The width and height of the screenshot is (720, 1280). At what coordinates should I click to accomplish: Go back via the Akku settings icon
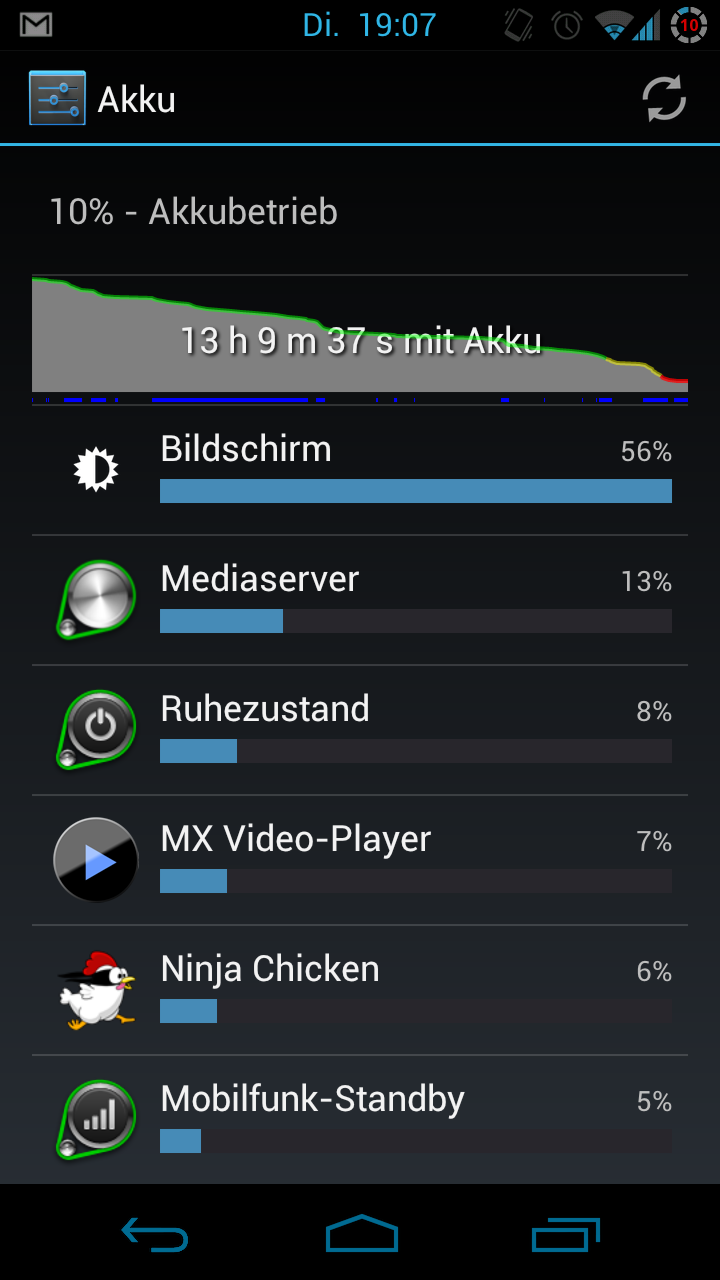pyautogui.click(x=57, y=99)
